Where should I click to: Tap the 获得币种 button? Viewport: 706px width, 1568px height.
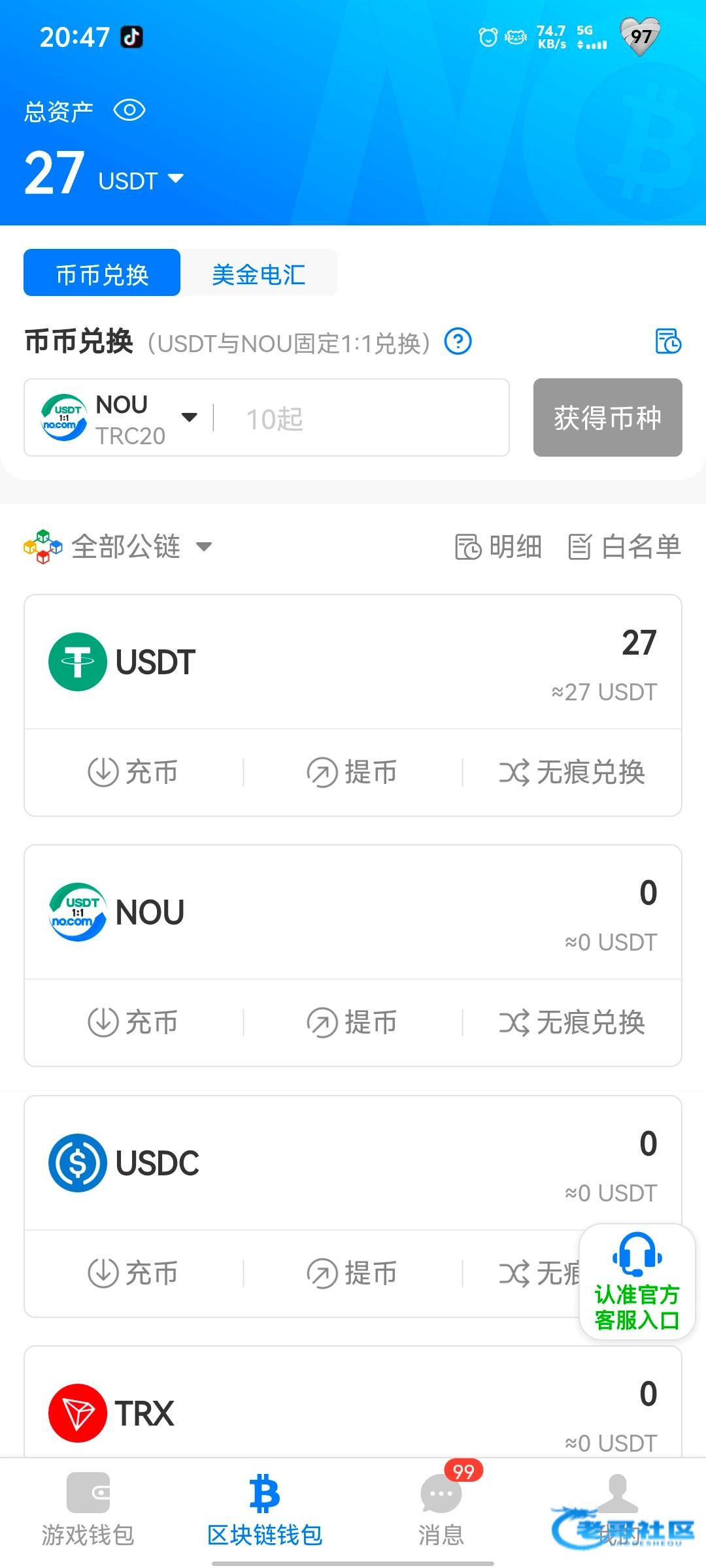click(607, 417)
